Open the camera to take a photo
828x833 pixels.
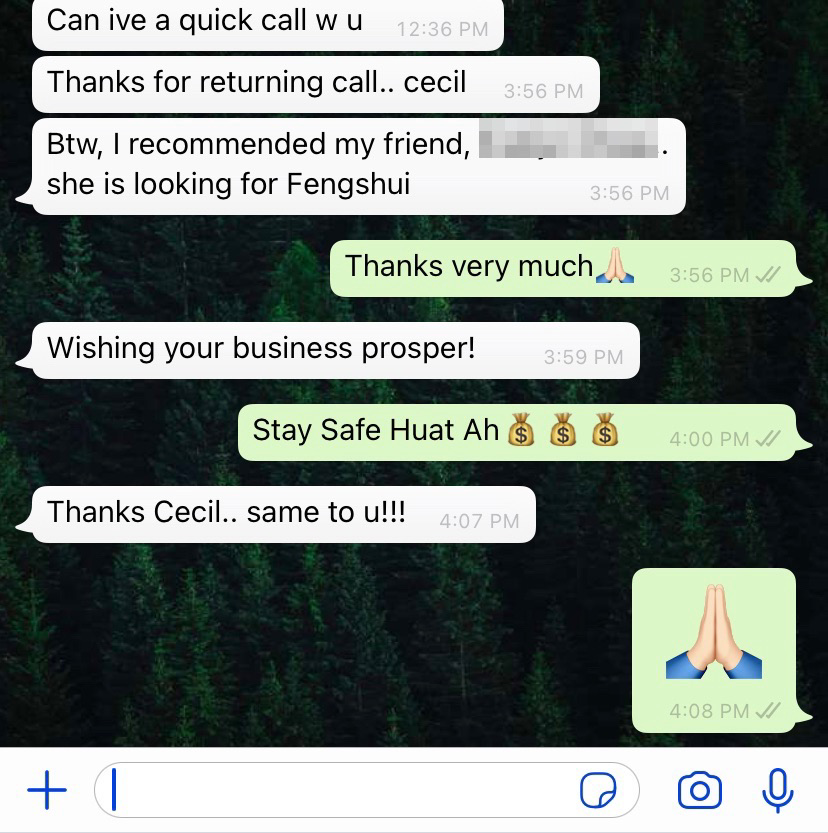tap(699, 791)
